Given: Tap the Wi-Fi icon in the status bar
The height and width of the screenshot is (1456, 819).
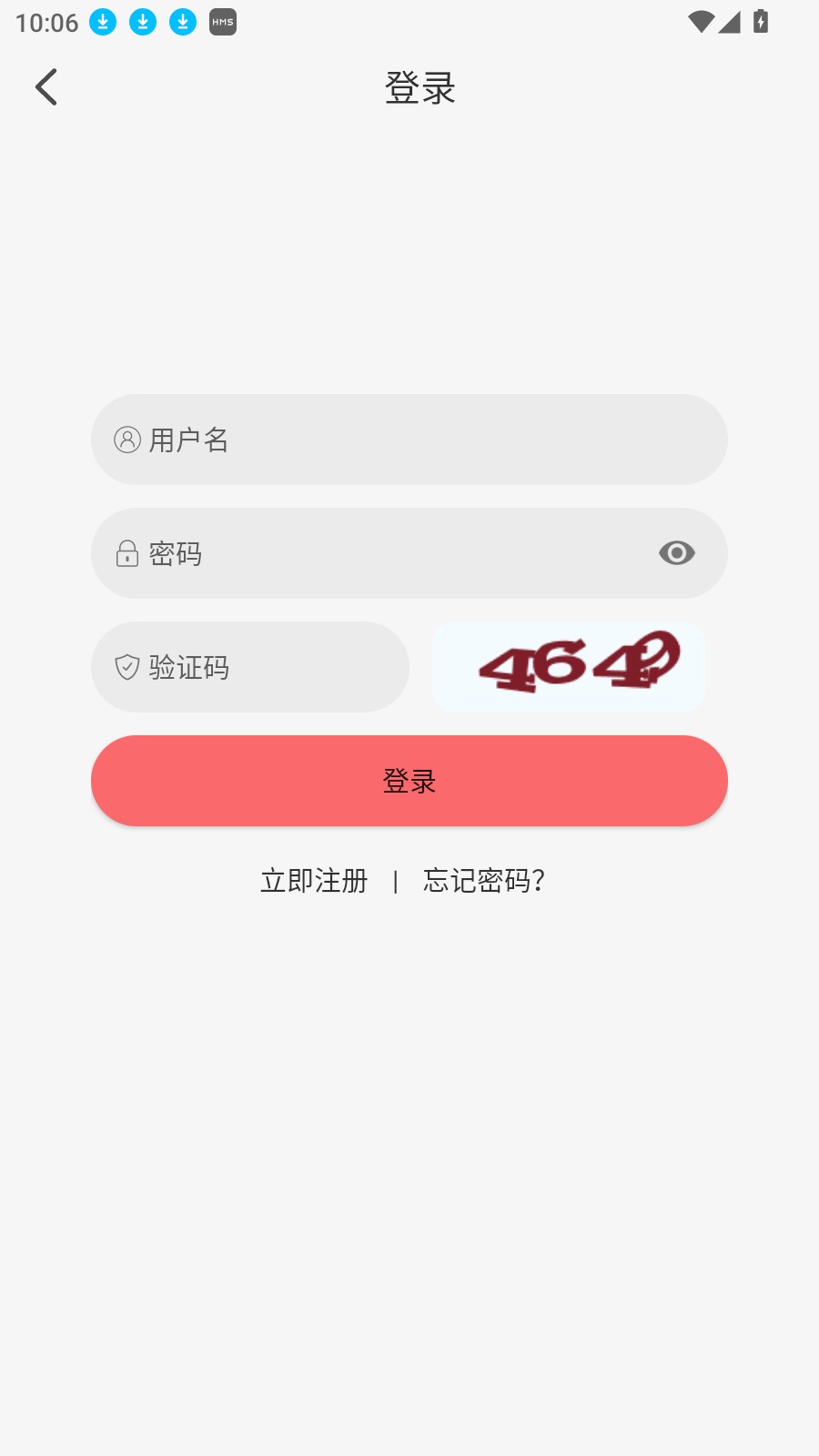Looking at the screenshot, I should point(701,22).
